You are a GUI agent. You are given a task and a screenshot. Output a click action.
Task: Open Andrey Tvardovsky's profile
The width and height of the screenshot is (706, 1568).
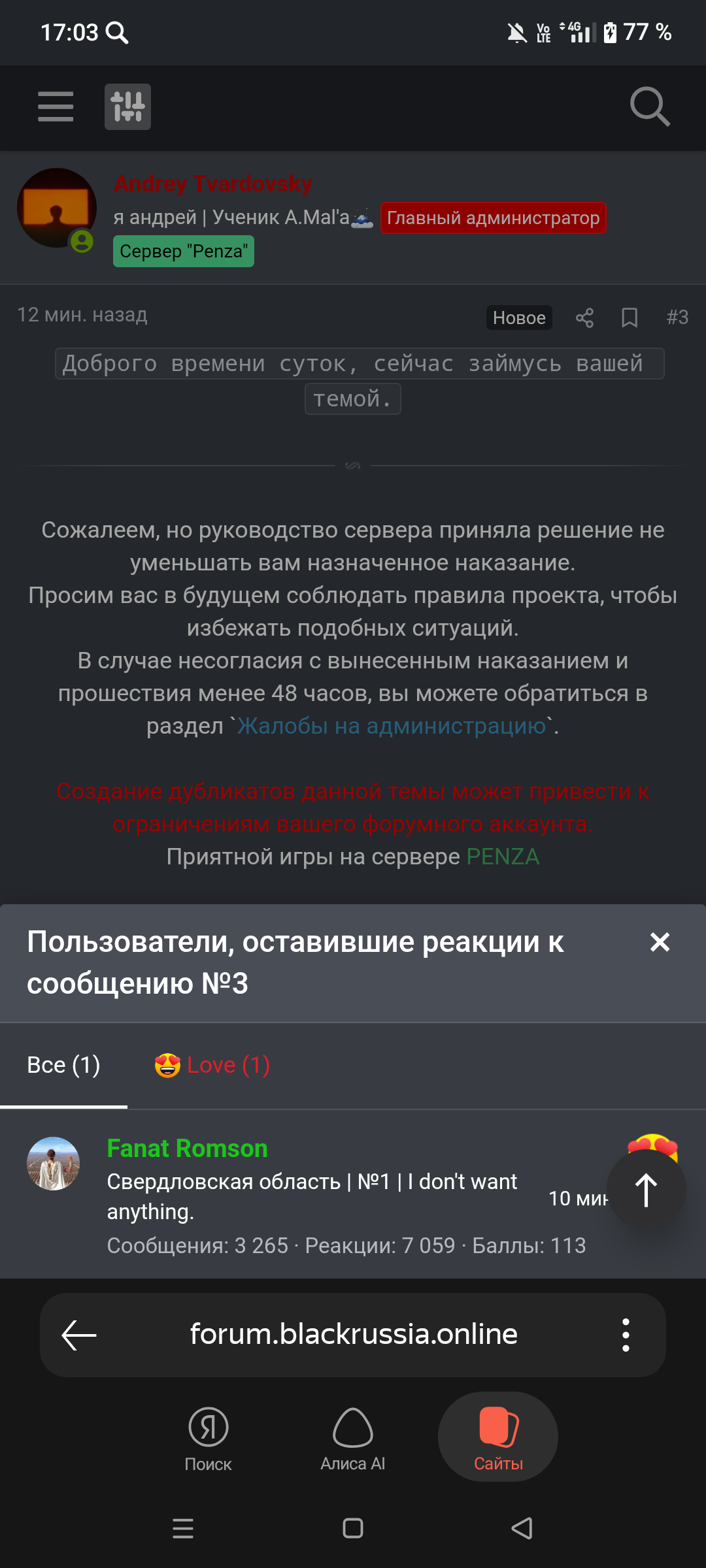[x=212, y=184]
